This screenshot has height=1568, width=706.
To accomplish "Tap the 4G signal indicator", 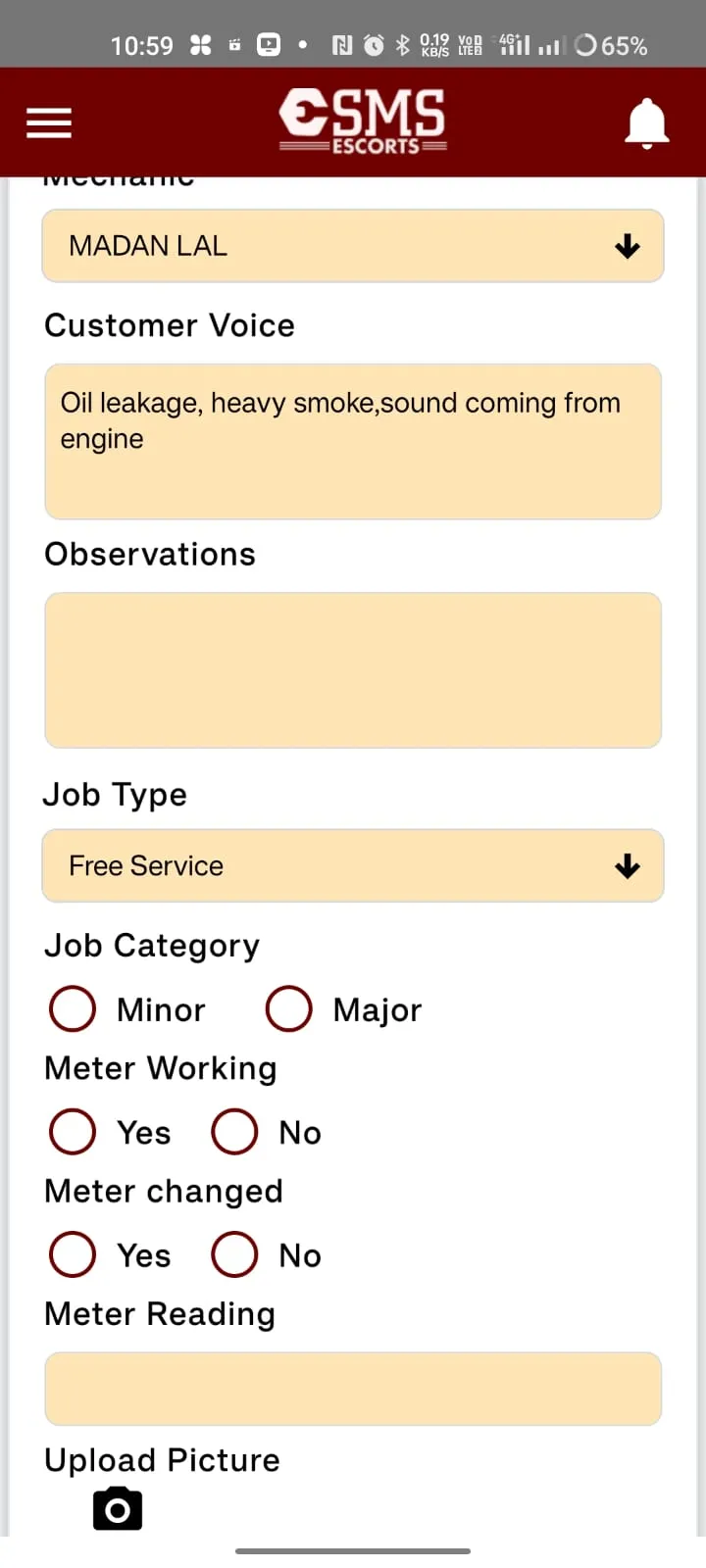I will pos(509,44).
